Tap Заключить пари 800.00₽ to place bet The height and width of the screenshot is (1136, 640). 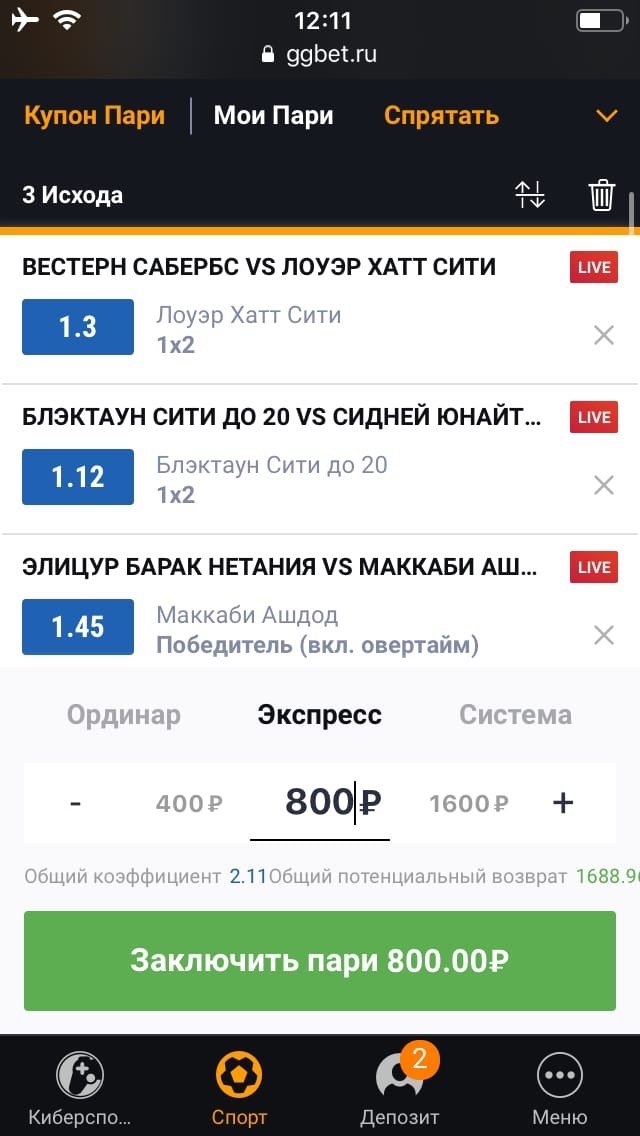click(x=320, y=961)
